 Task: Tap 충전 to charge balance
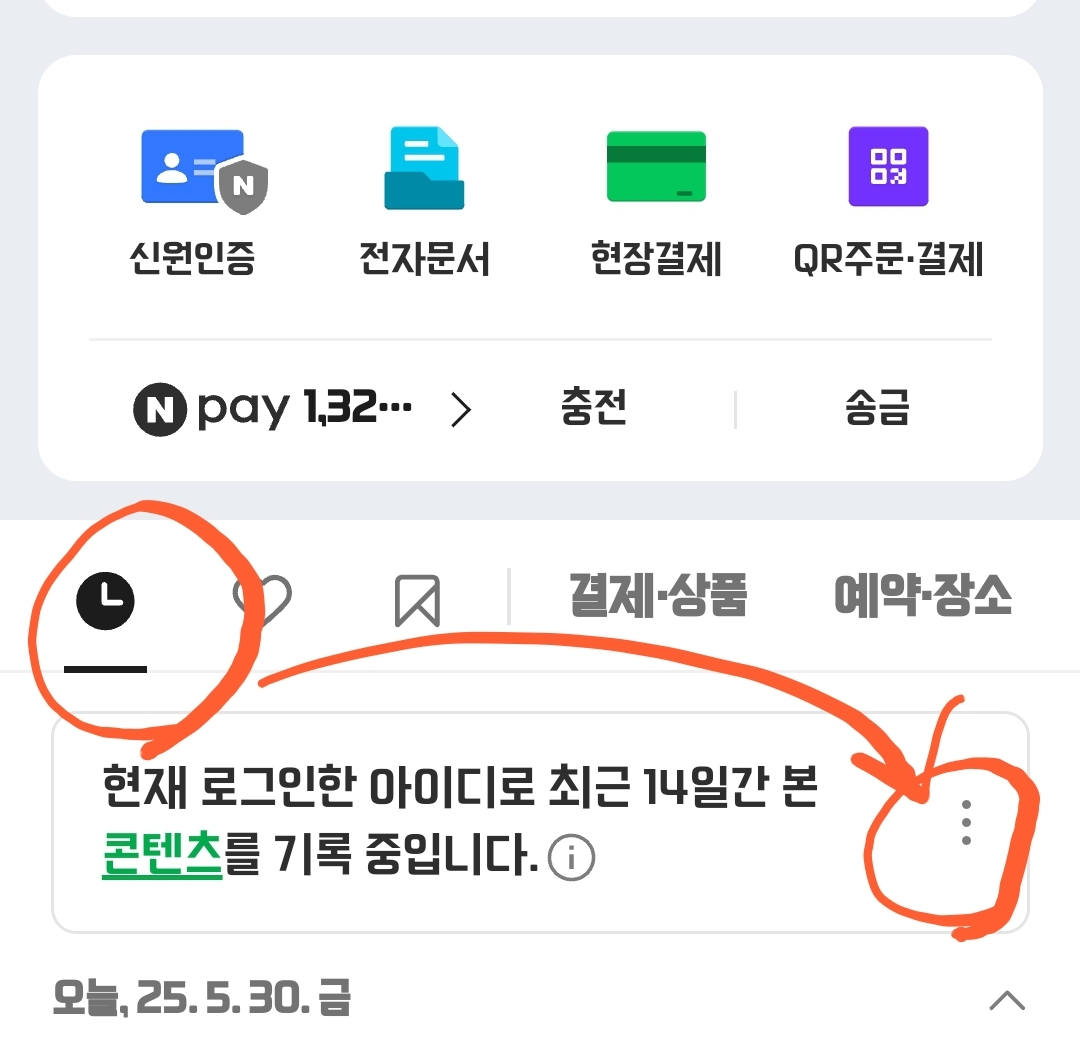[594, 409]
